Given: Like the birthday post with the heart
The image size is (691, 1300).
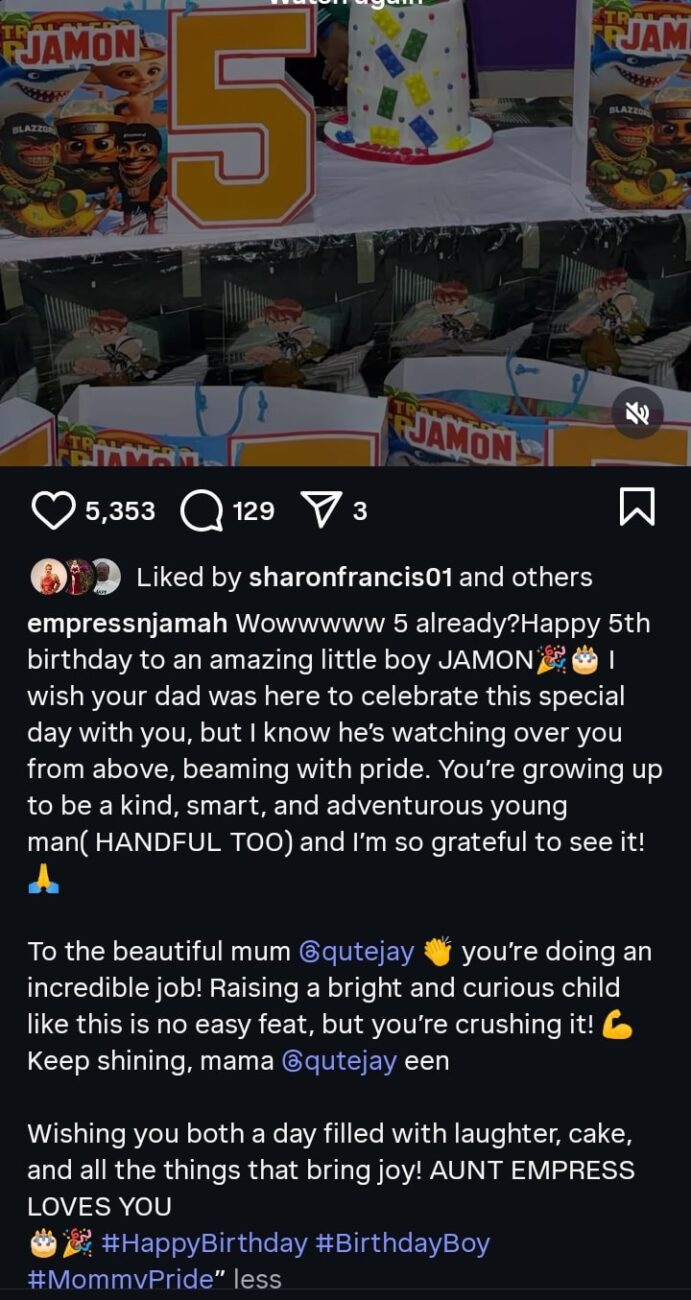Looking at the screenshot, I should click(x=52, y=511).
